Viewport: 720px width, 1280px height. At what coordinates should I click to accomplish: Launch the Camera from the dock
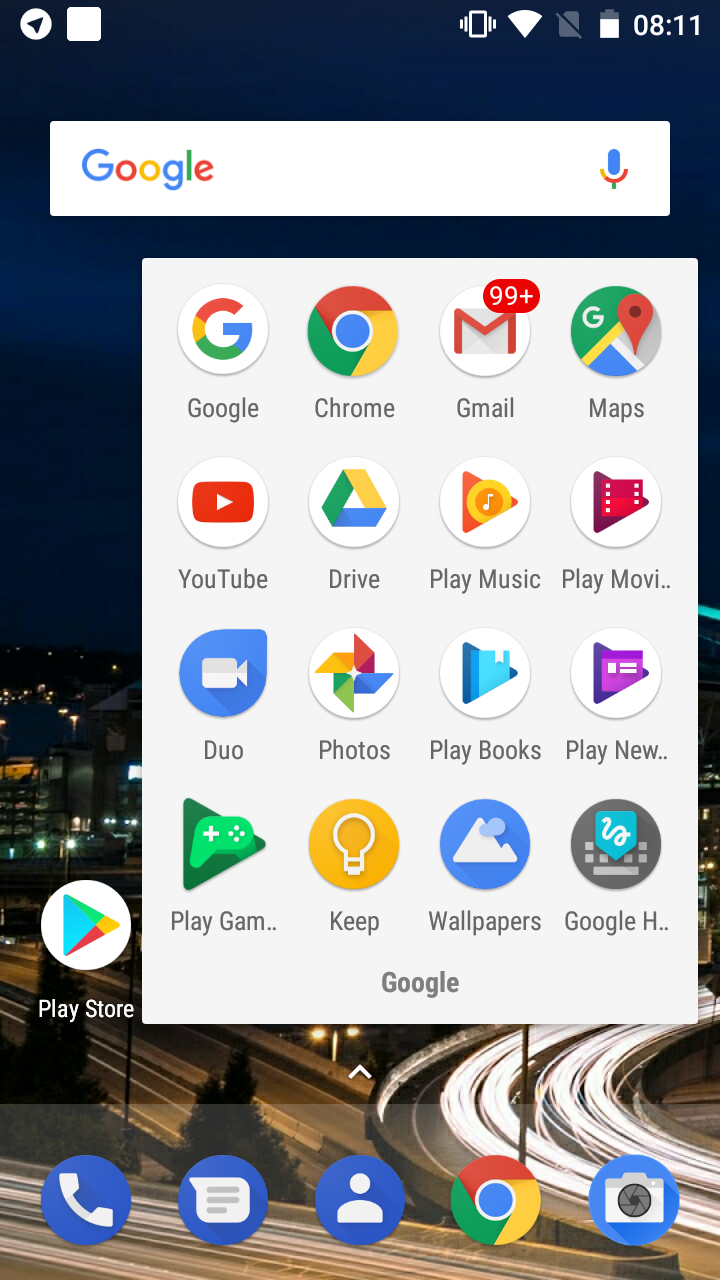[x=634, y=1200]
